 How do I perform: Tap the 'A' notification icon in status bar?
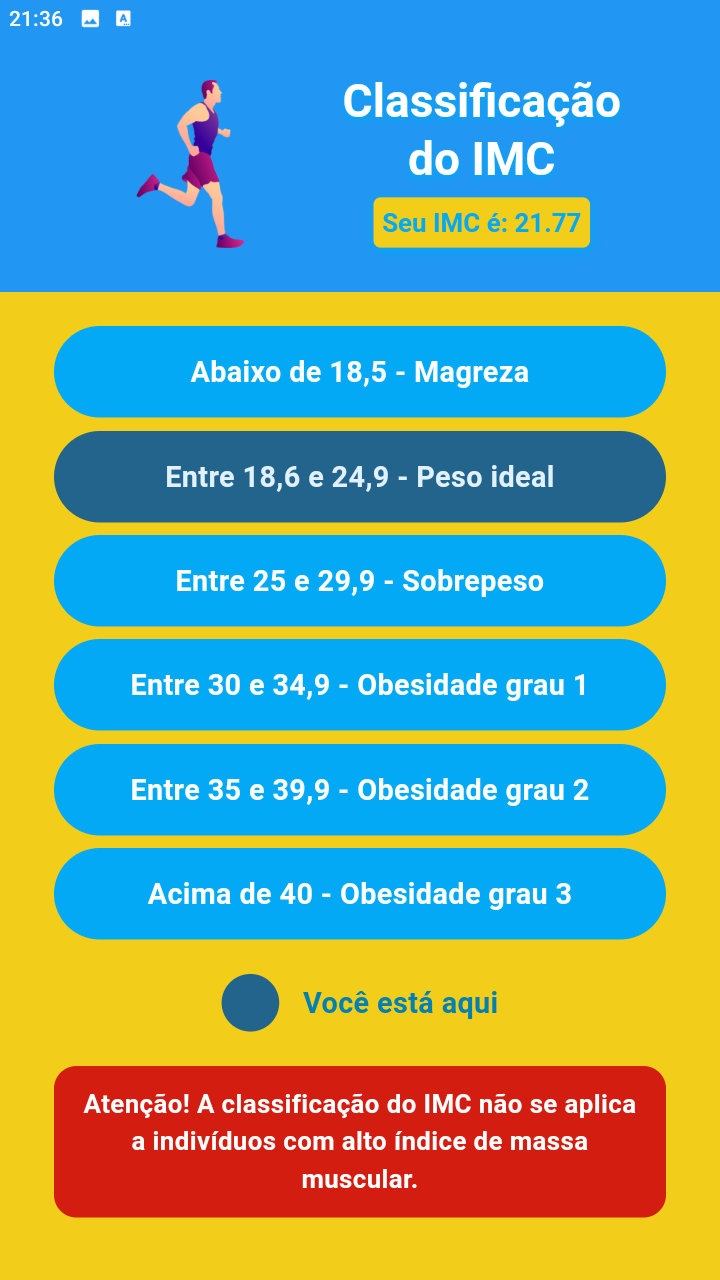[x=123, y=16]
